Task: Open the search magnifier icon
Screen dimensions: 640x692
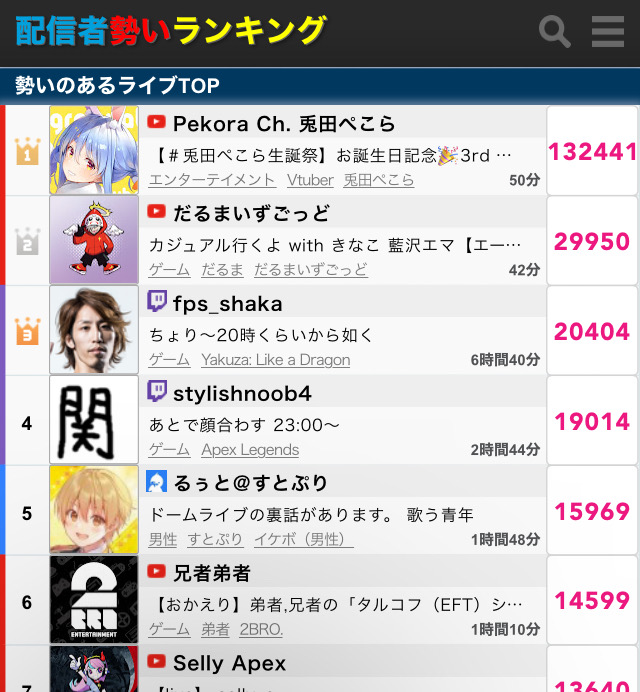Action: [x=554, y=32]
